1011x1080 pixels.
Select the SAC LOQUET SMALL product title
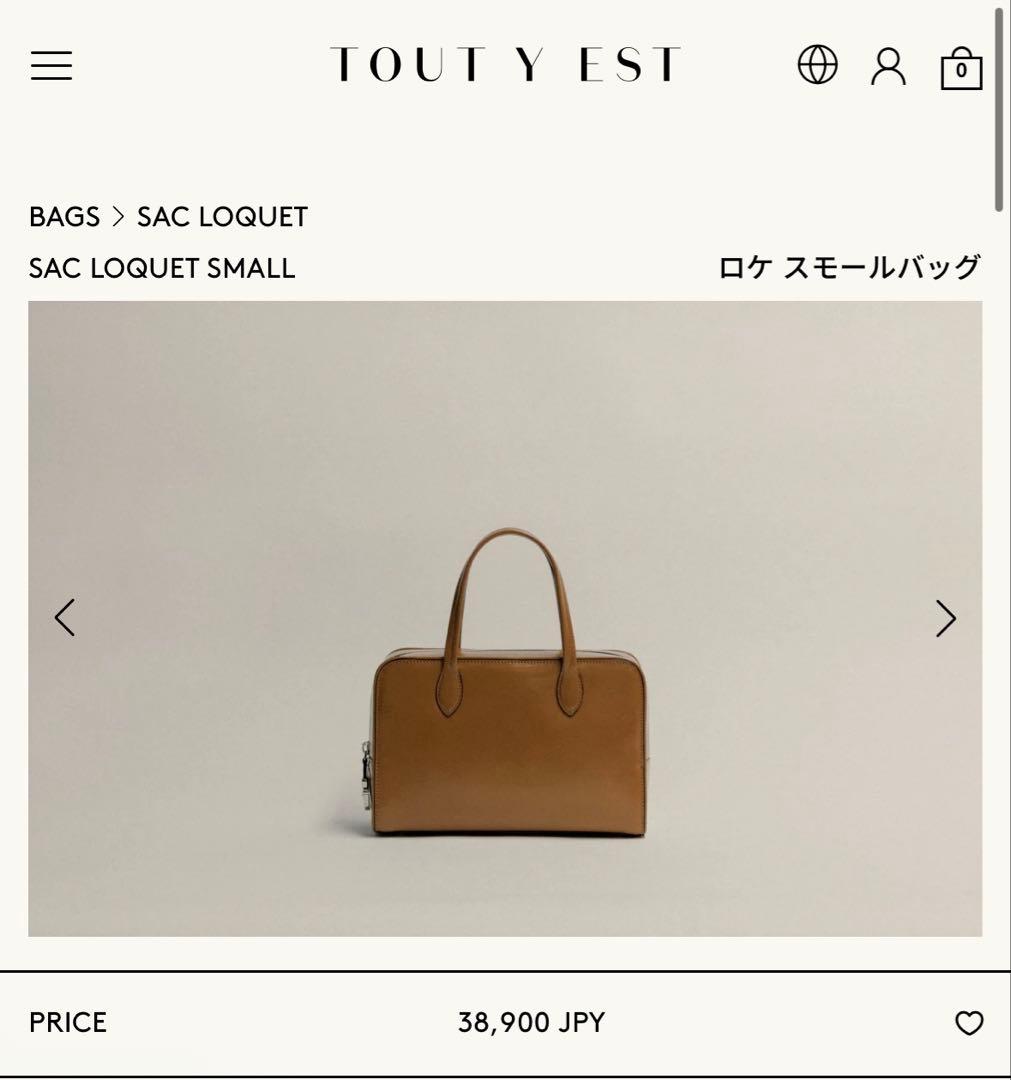click(x=163, y=268)
